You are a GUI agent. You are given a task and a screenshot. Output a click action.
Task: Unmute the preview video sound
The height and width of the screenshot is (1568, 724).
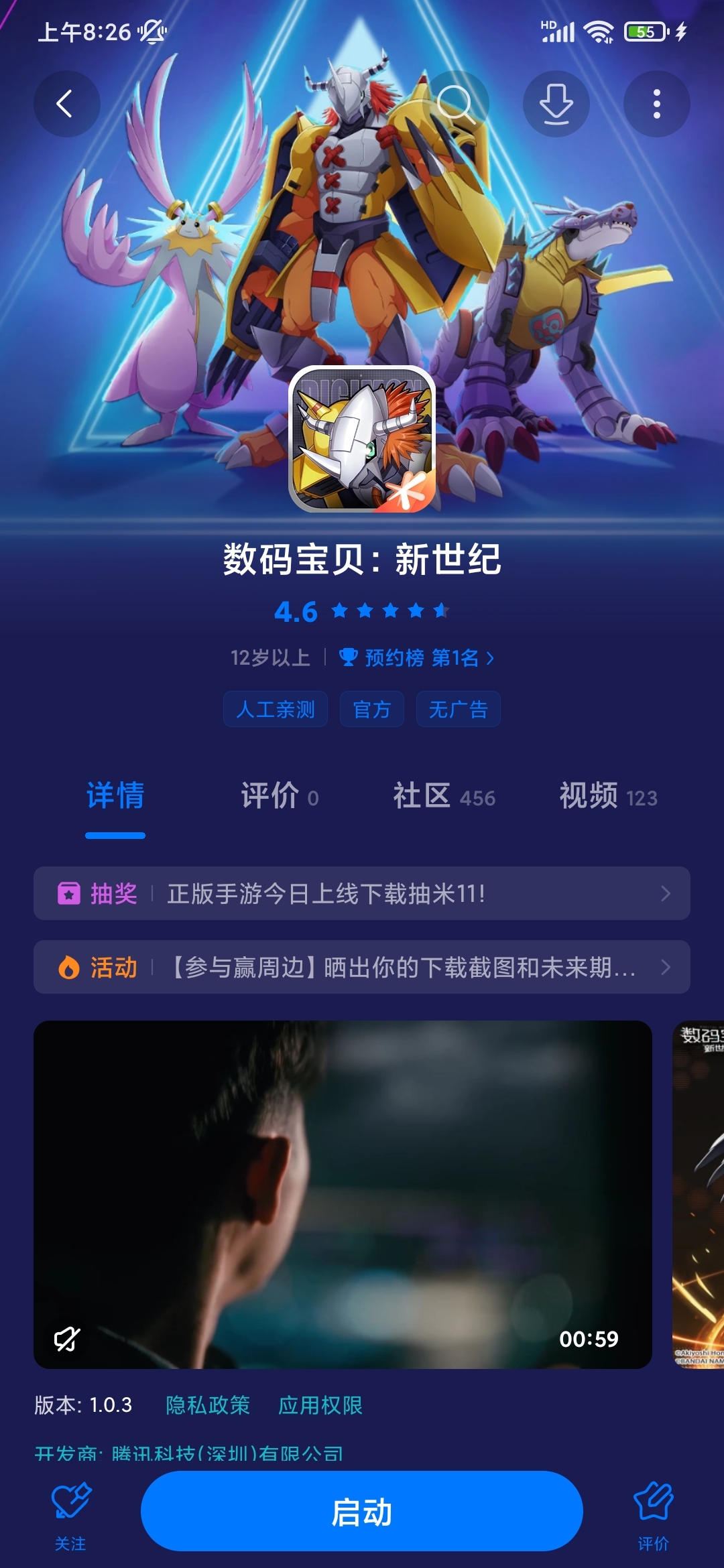tap(67, 1339)
